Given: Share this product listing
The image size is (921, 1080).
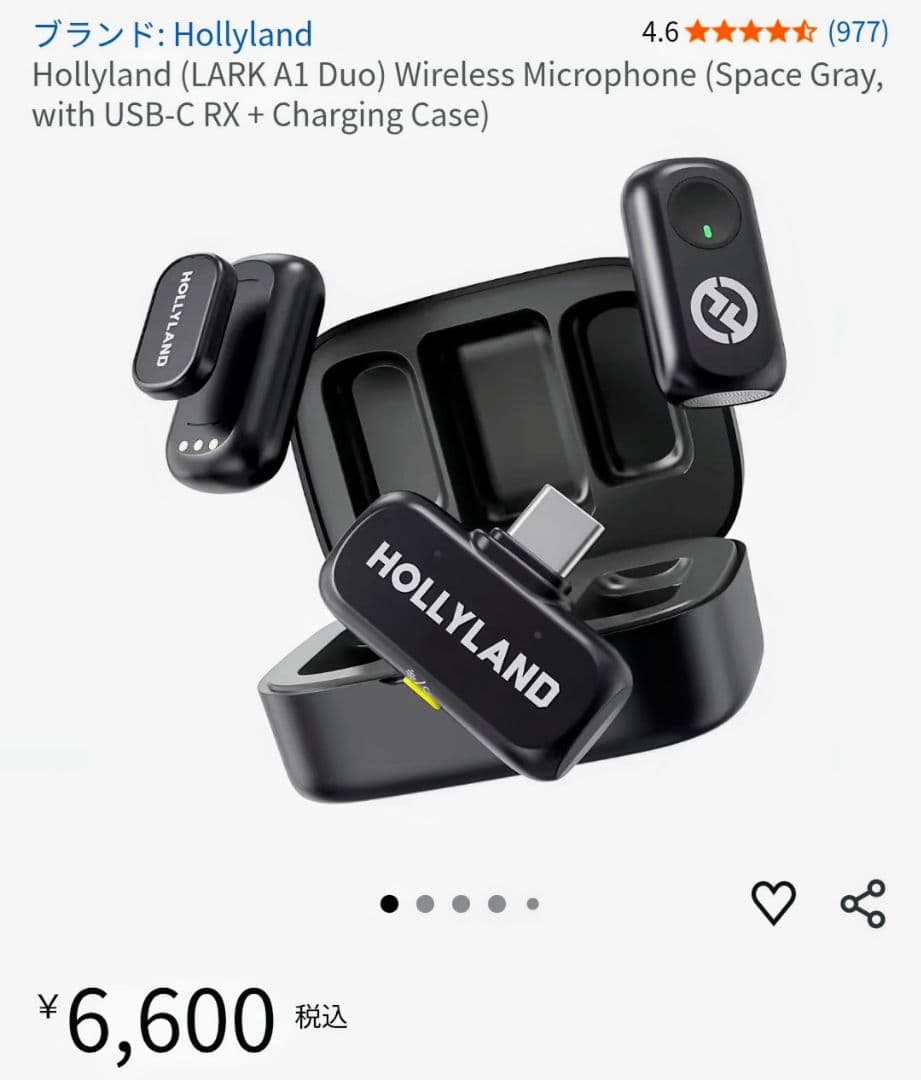Looking at the screenshot, I should [862, 903].
